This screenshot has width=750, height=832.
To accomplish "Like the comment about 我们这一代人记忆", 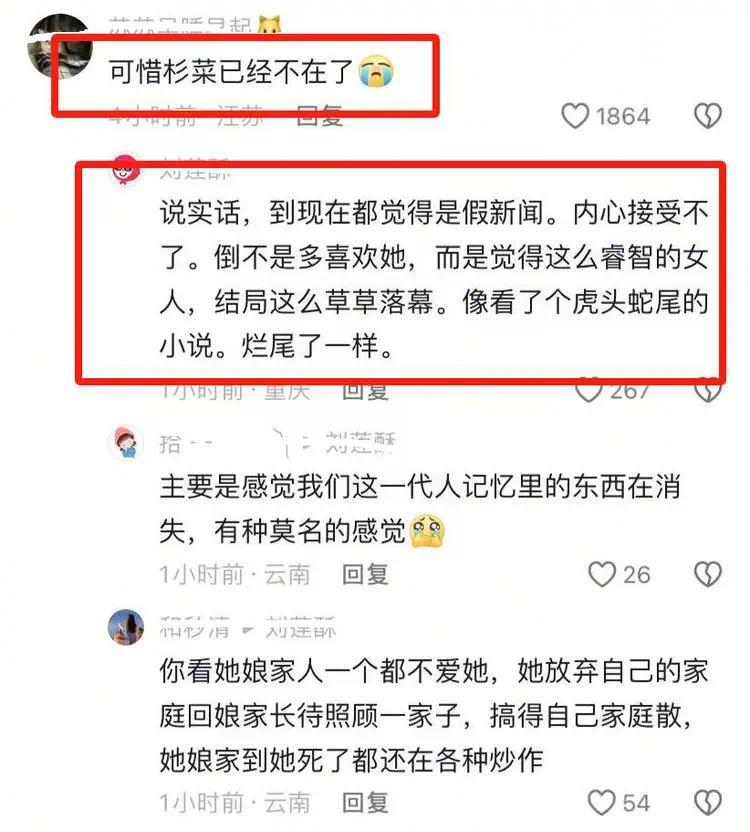I will click(601, 574).
